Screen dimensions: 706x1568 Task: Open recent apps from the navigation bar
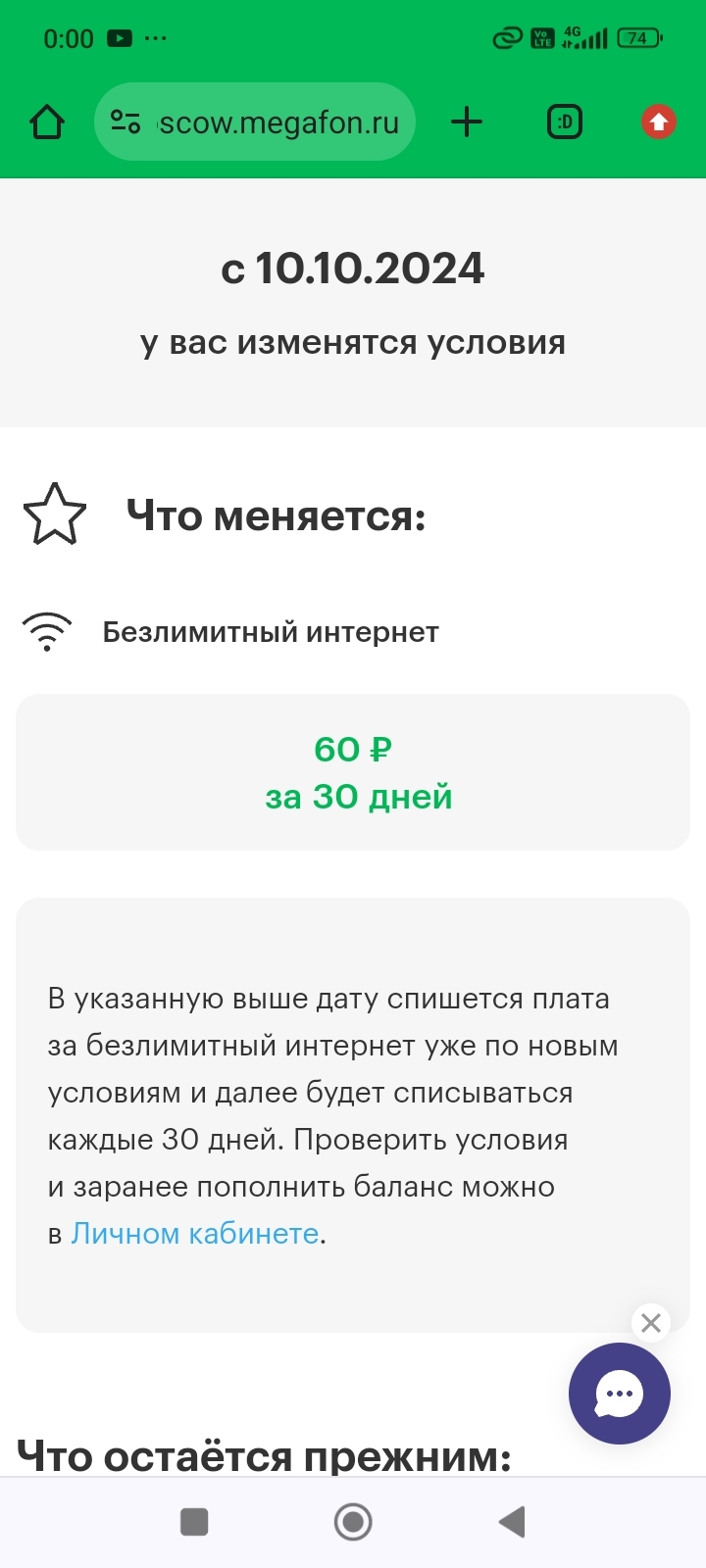pos(194,1522)
